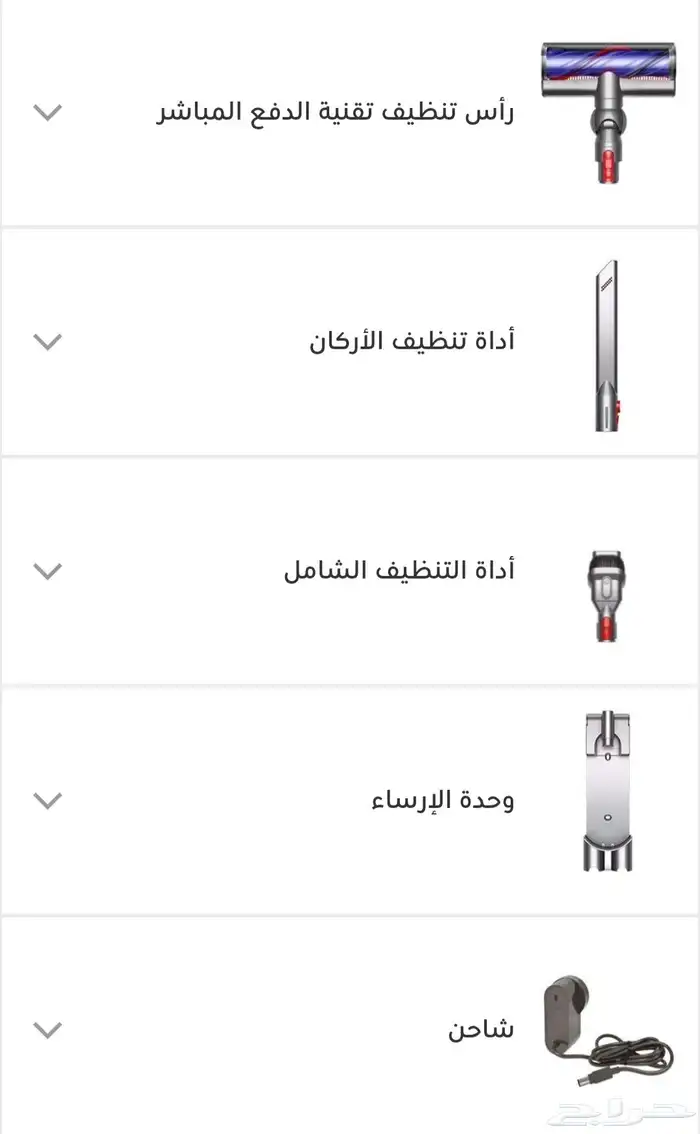Expand the رأس تنظيف تقنية الدفع المباشر section
Viewport: 700px width, 1134px height.
tap(48, 112)
